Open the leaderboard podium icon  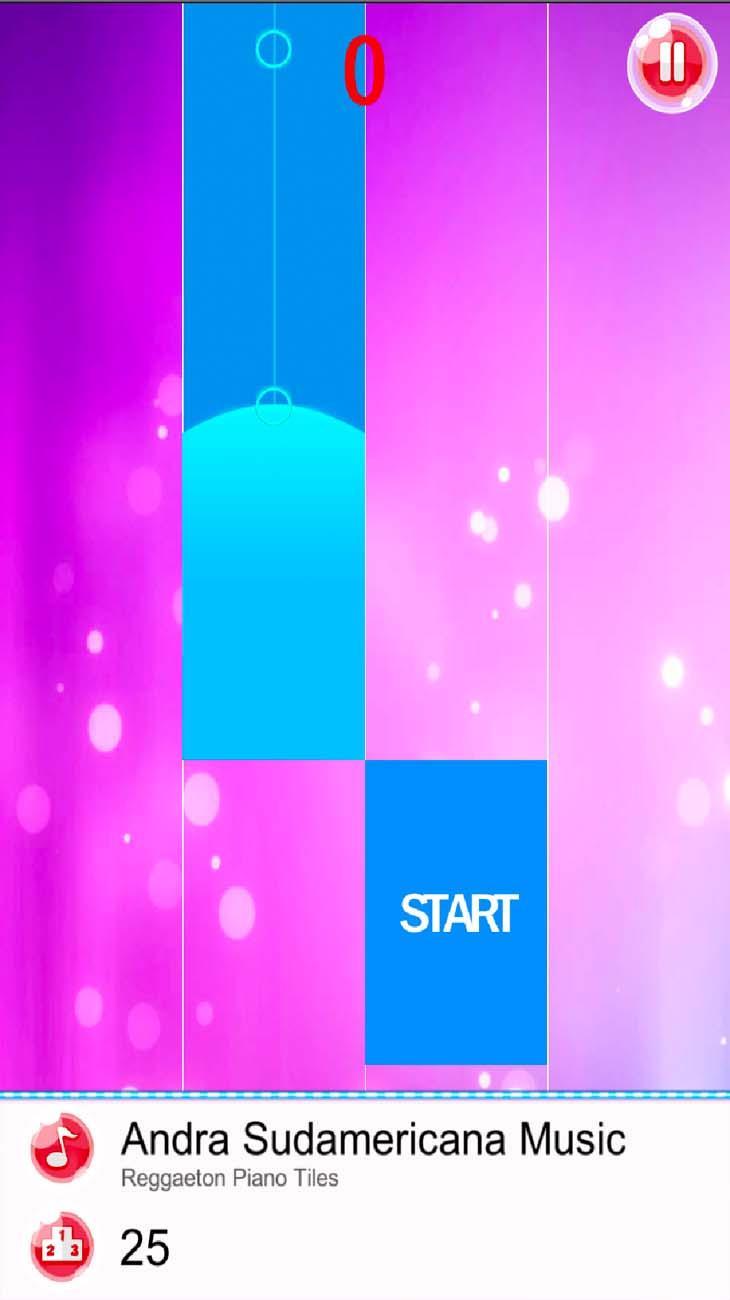coord(62,1247)
